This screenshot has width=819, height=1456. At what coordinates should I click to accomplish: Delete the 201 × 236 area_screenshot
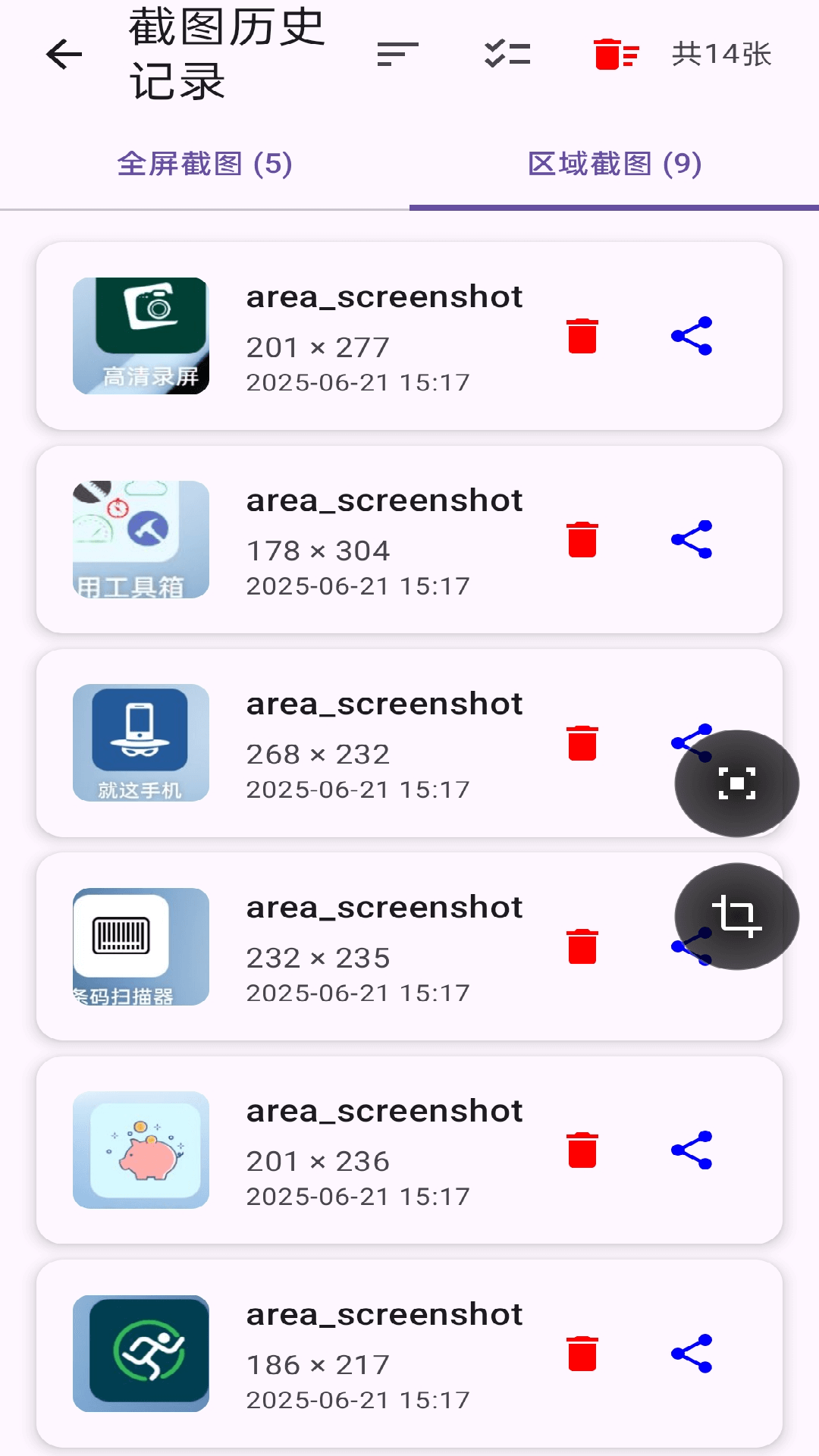click(x=582, y=1149)
